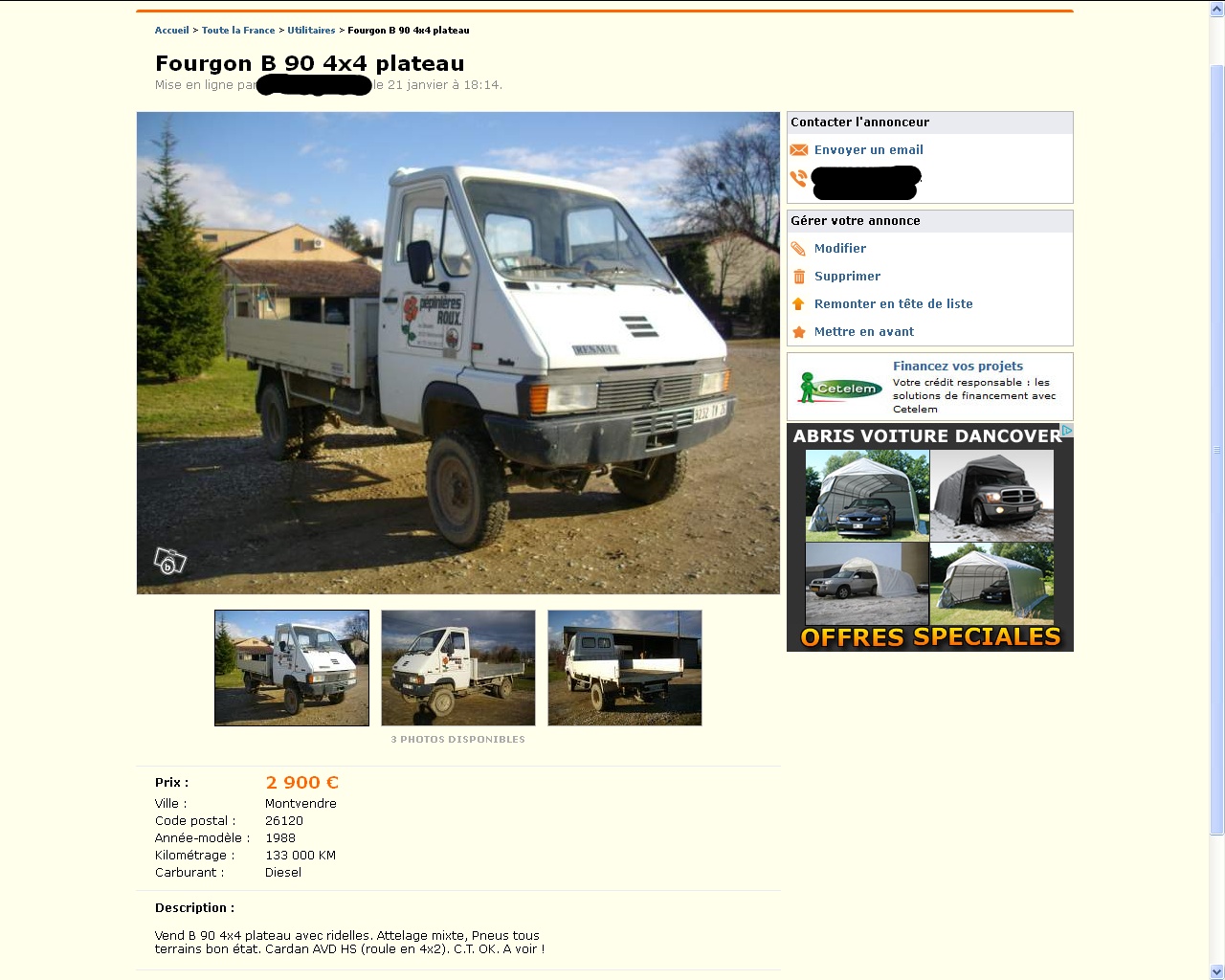Screen dimensions: 1225x980
Task: Open the Utilitaires breadcrumb category
Action: (311, 31)
